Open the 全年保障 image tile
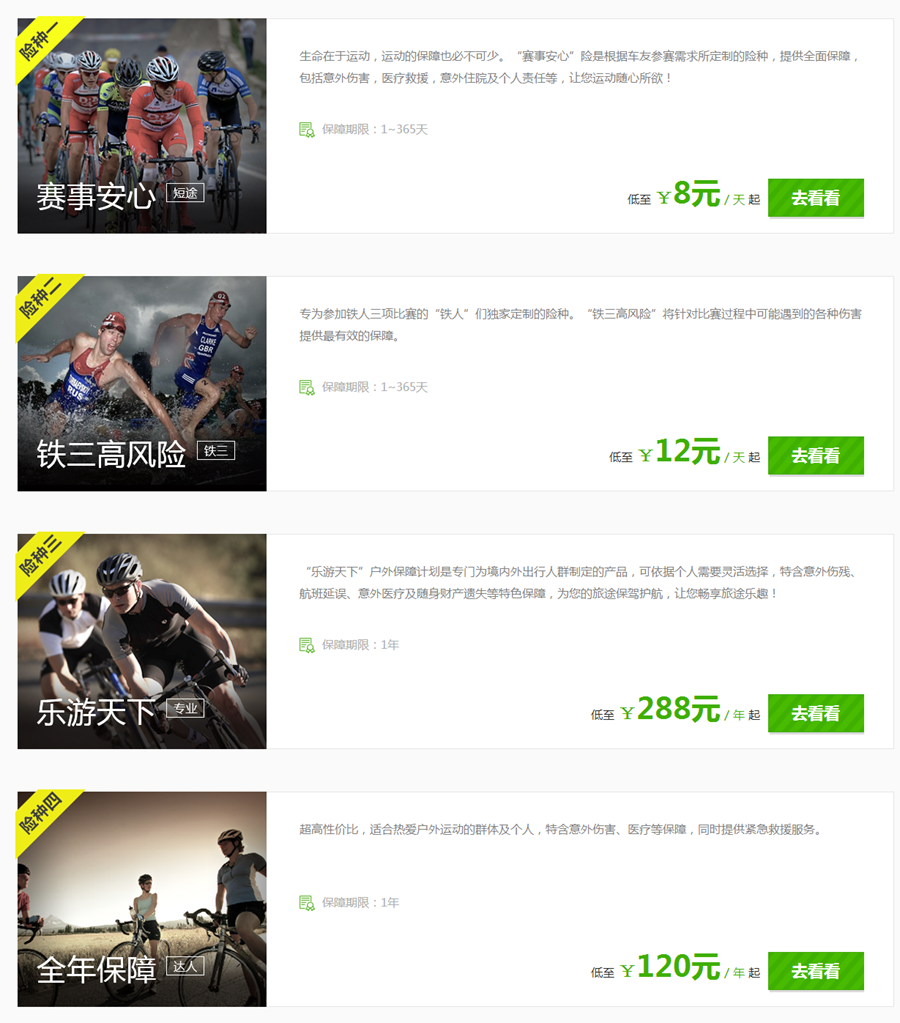Viewport: 900px width, 1023px height. 142,899
